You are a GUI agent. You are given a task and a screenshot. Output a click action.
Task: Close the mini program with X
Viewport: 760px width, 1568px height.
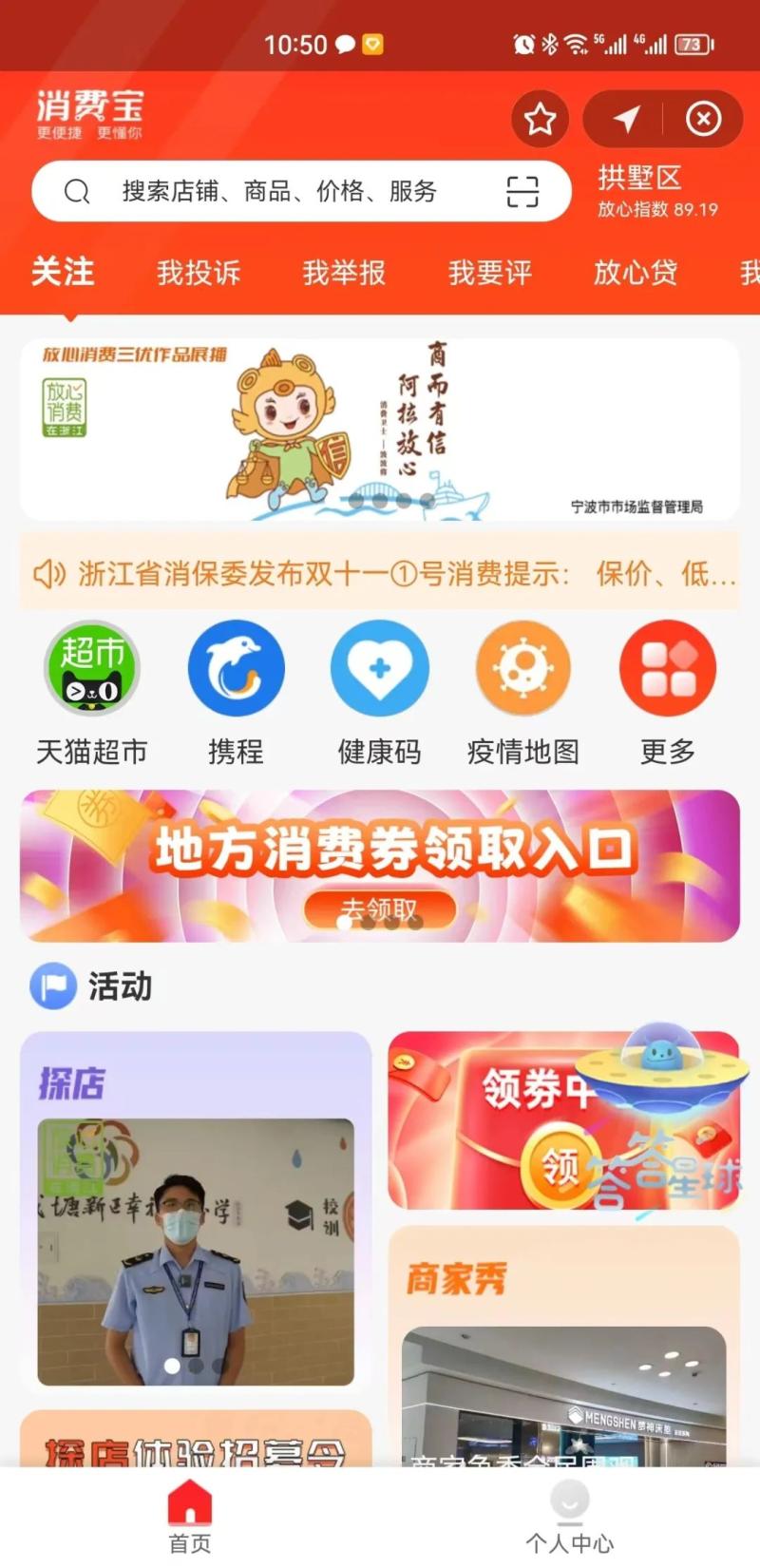tap(703, 119)
